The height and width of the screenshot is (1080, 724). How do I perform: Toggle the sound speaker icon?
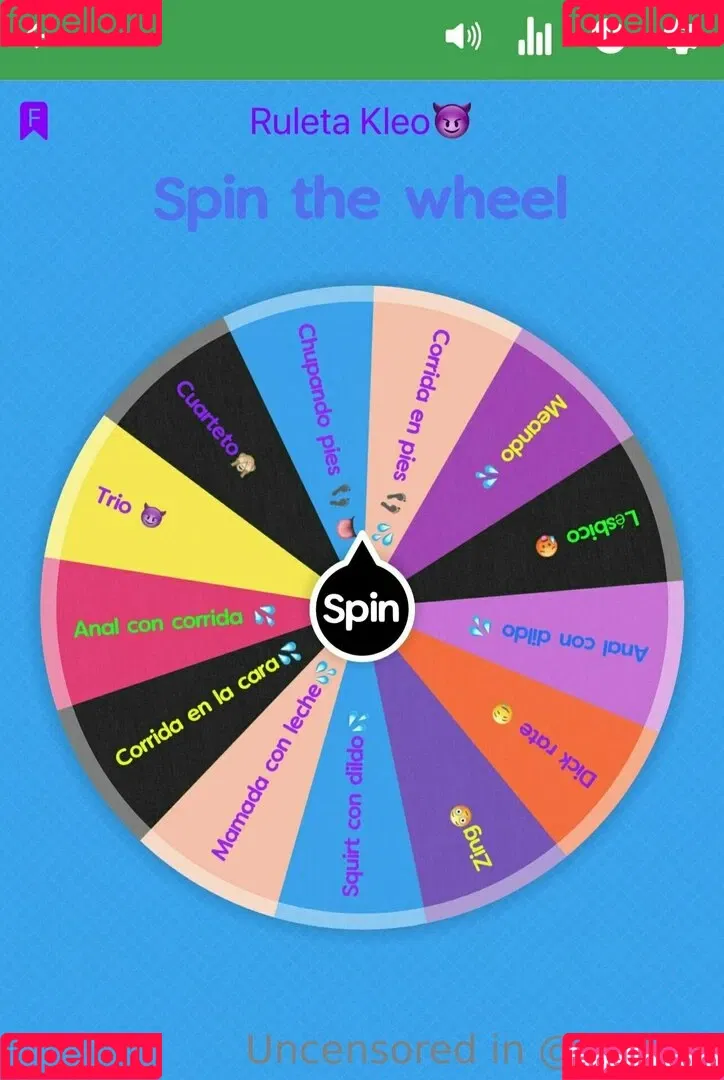462,37
